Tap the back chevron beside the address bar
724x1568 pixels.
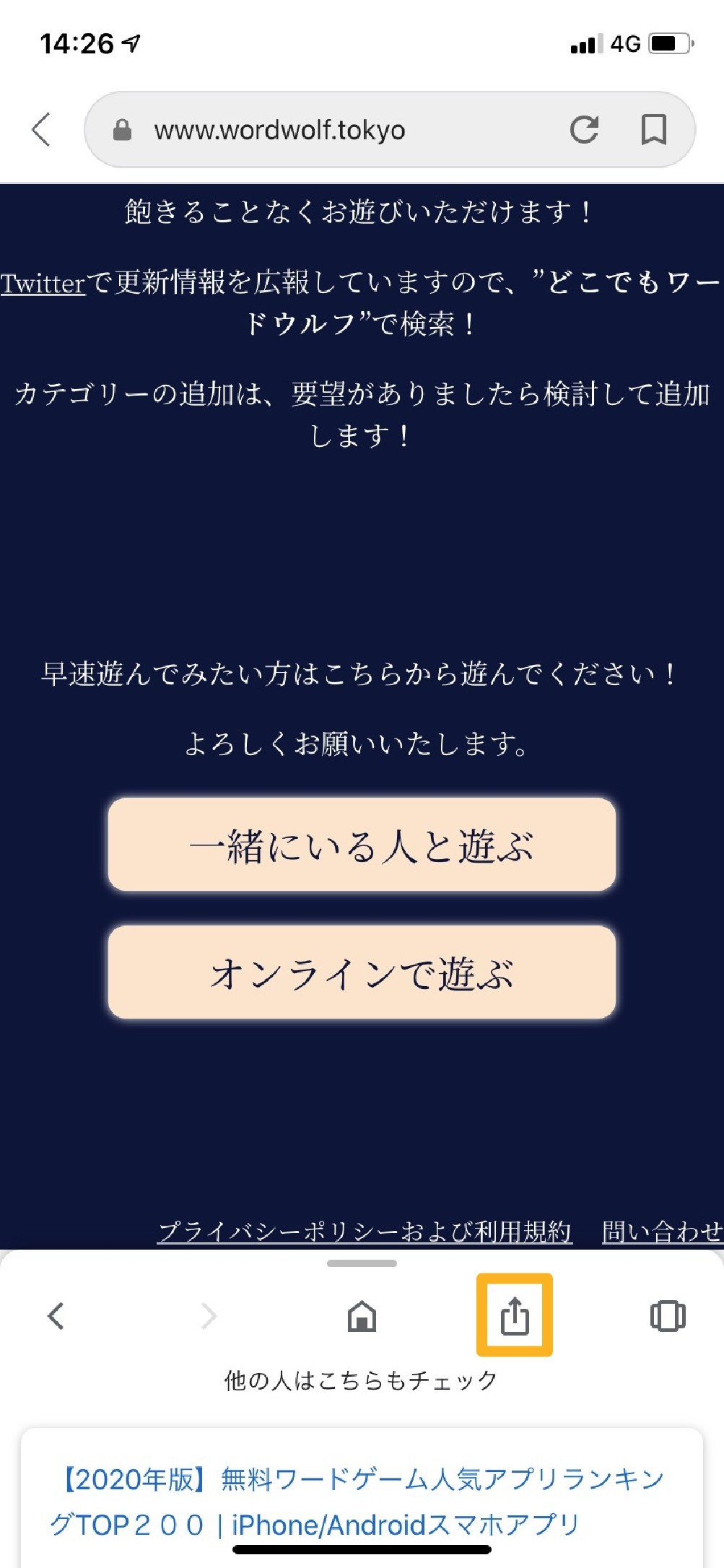tap(41, 130)
